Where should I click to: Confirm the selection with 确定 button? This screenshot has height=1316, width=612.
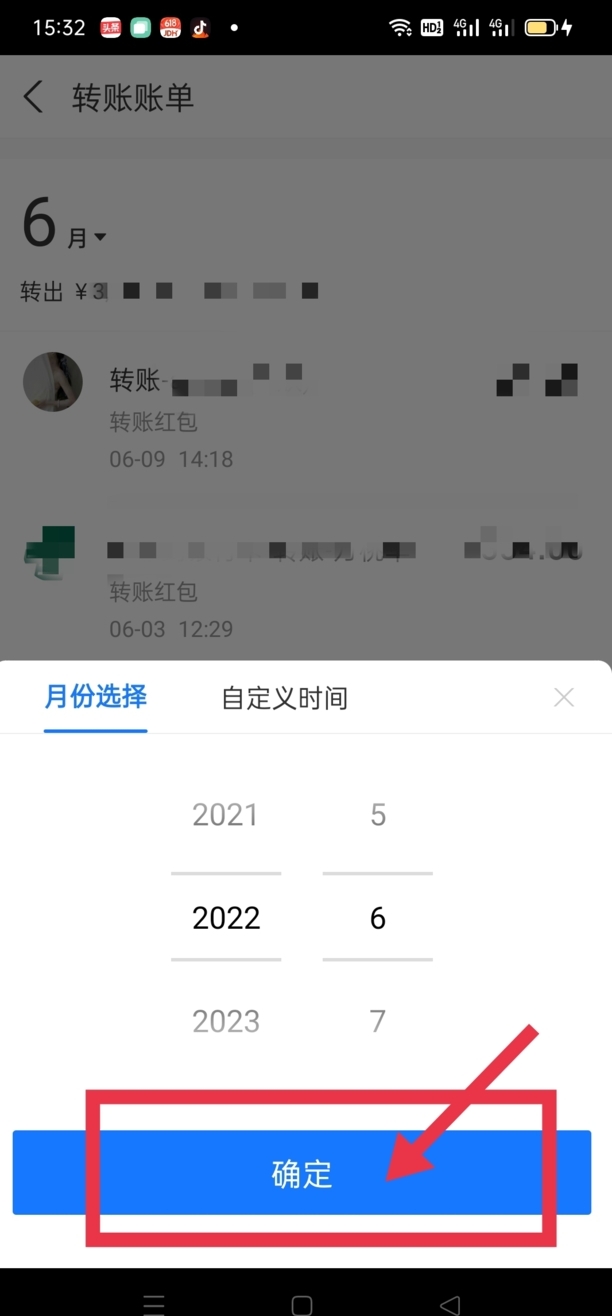[302, 1173]
